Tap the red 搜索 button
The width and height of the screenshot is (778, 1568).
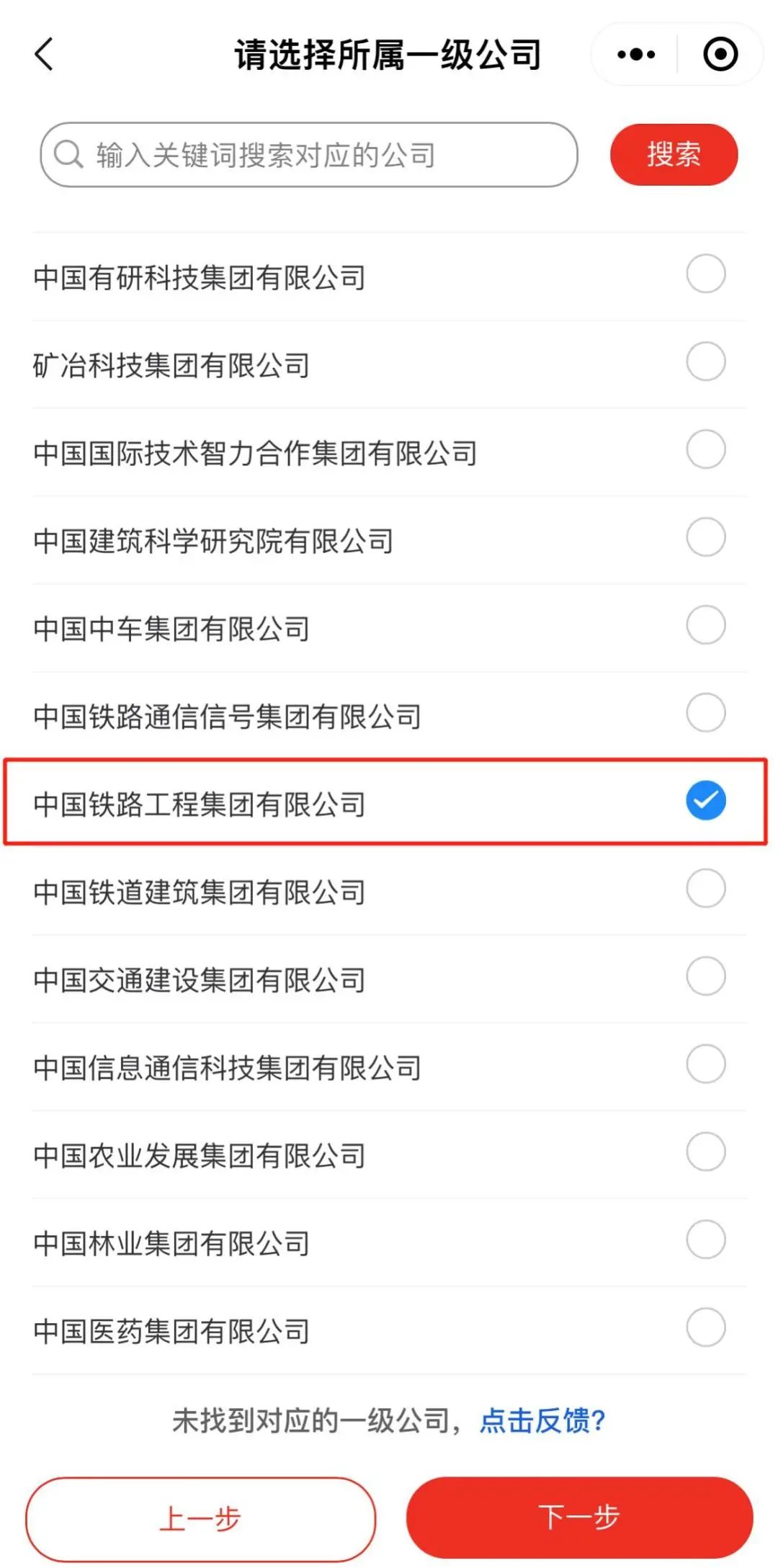(674, 155)
